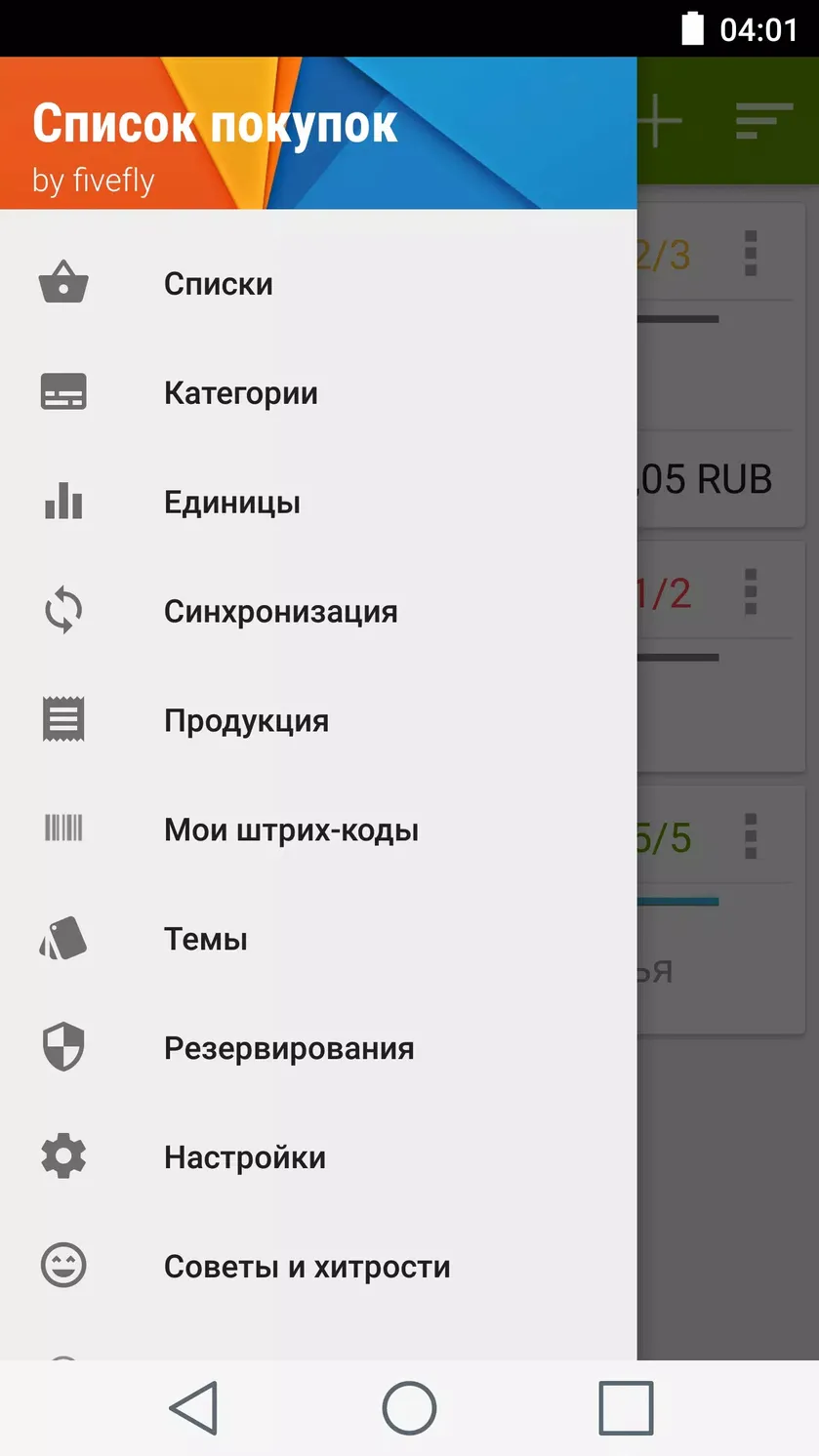819x1456 pixels.
Task: Open Синхронизация
Action: click(318, 612)
